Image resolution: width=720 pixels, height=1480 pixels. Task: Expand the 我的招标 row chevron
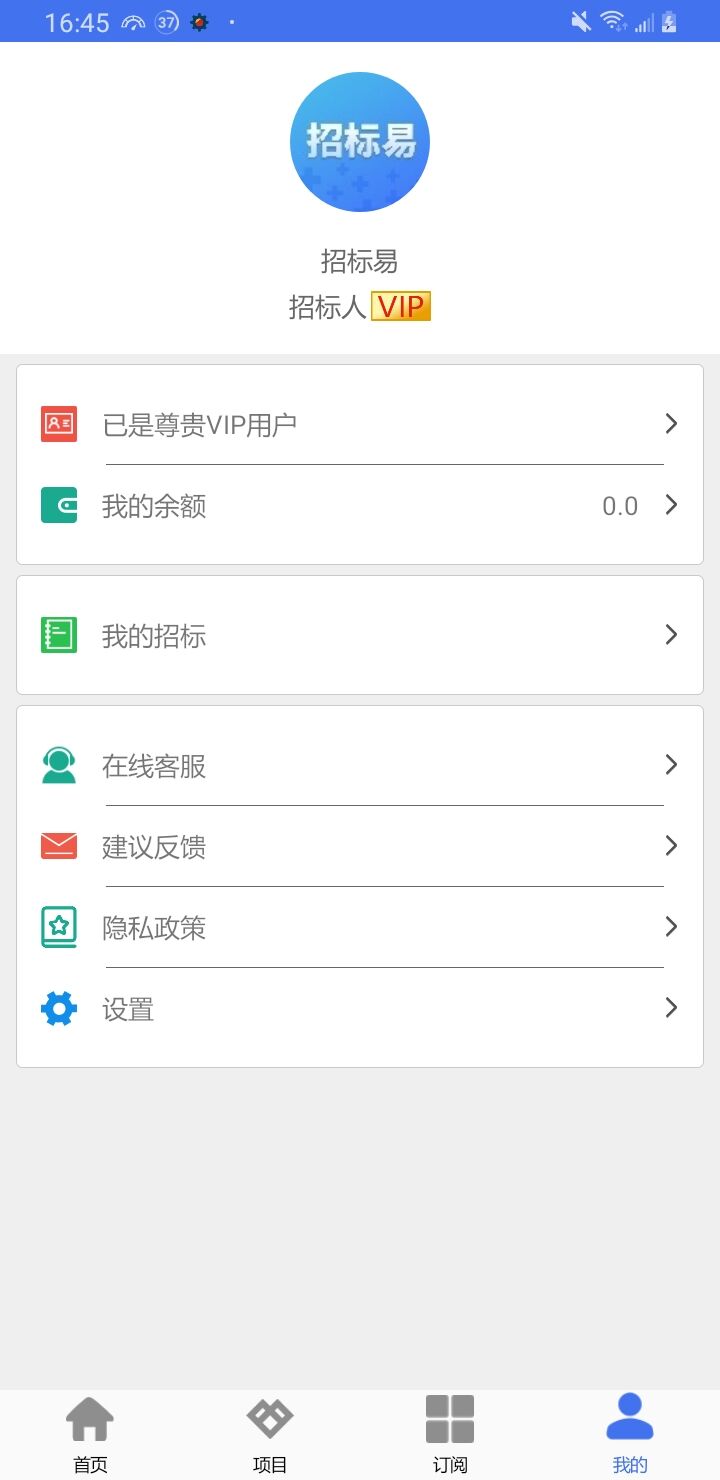(670, 634)
